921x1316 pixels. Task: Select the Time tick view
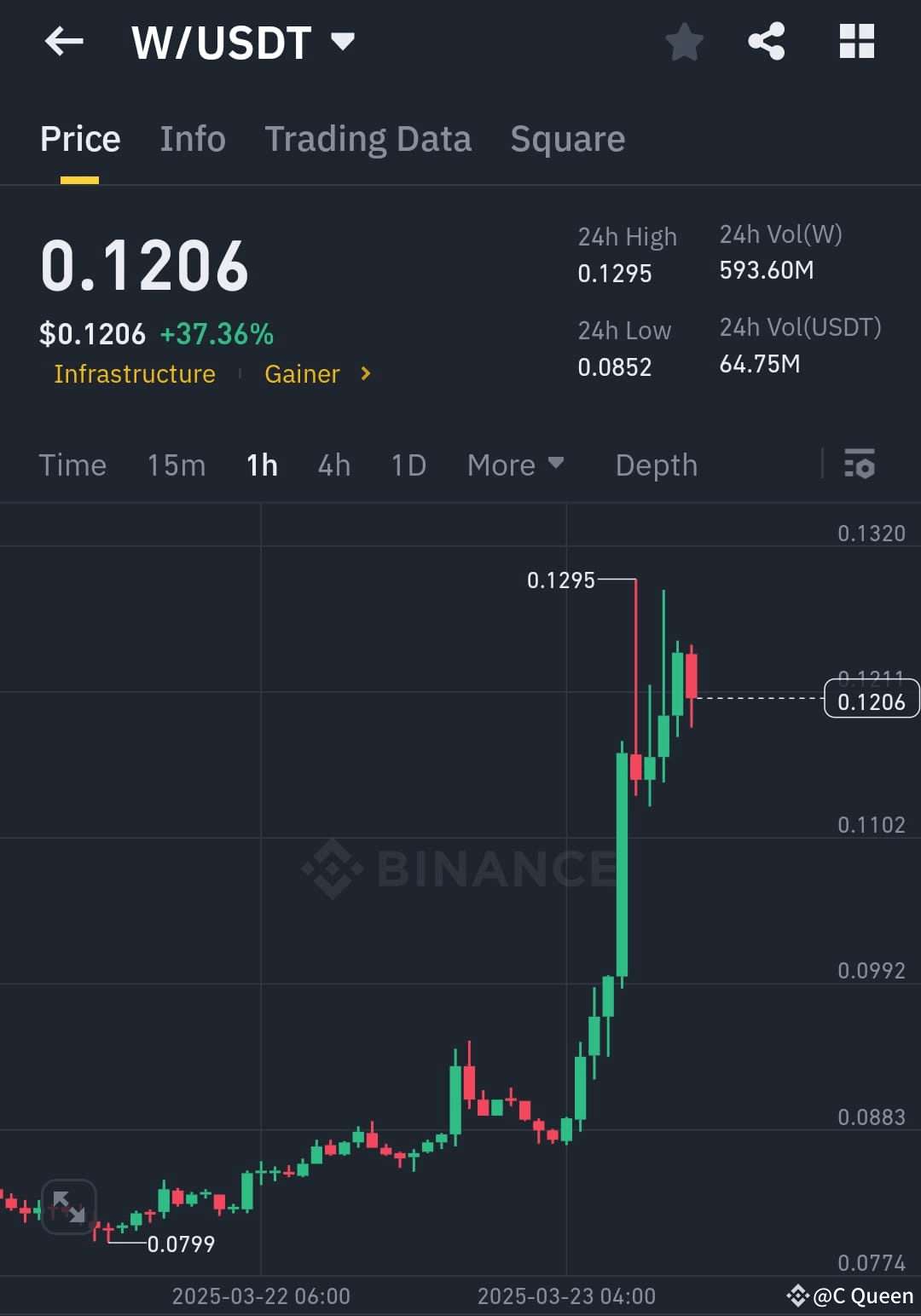tap(72, 465)
